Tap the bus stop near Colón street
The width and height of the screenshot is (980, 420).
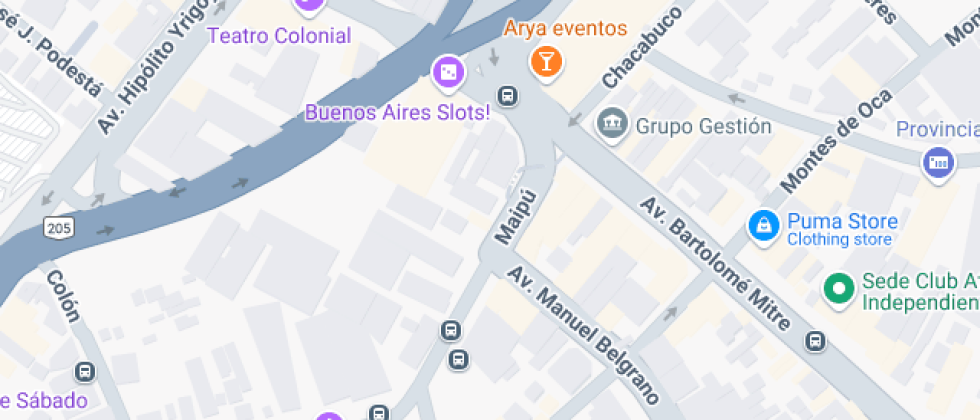tap(84, 372)
